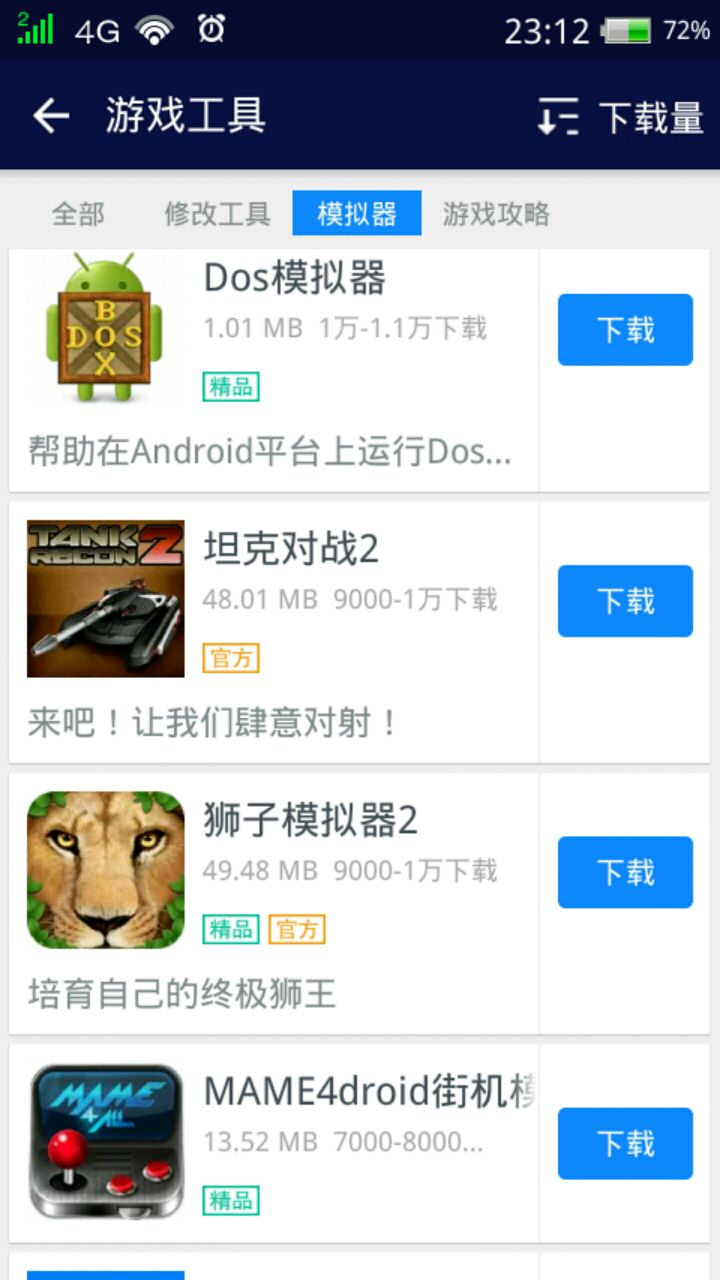Switch to the 修改工具 tab
Screen dimensions: 720x1280
click(217, 213)
